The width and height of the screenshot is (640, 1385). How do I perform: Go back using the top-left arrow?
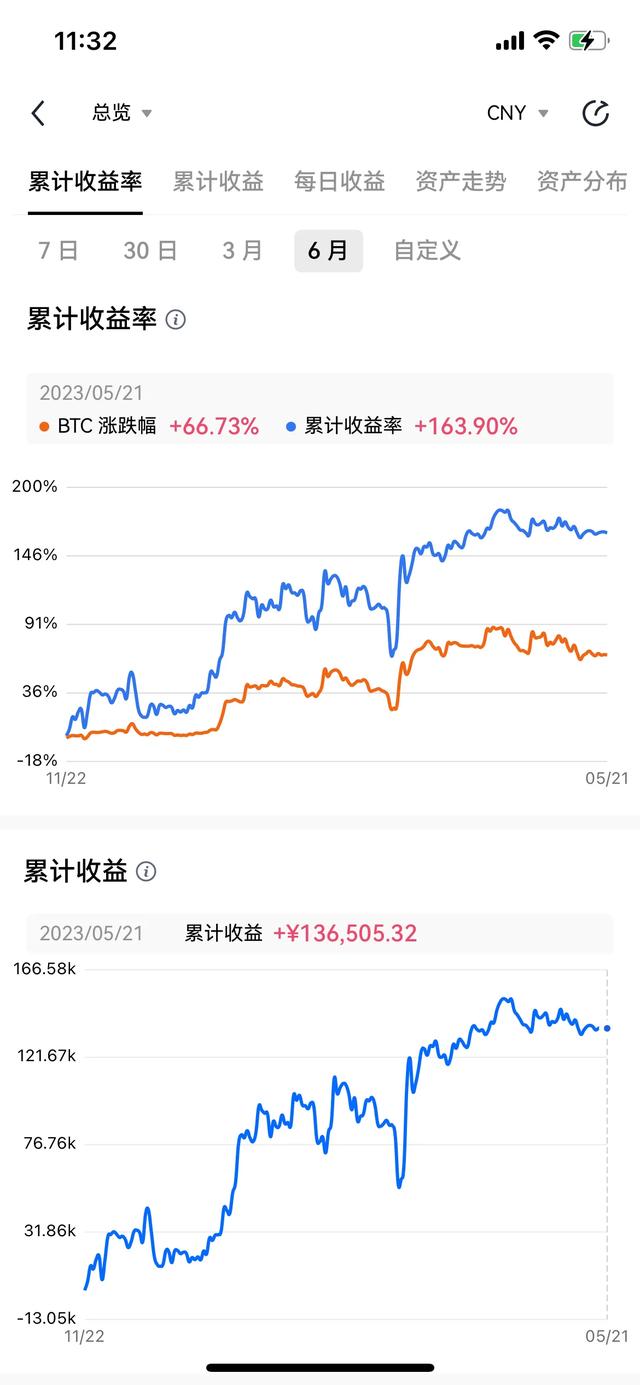point(38,113)
